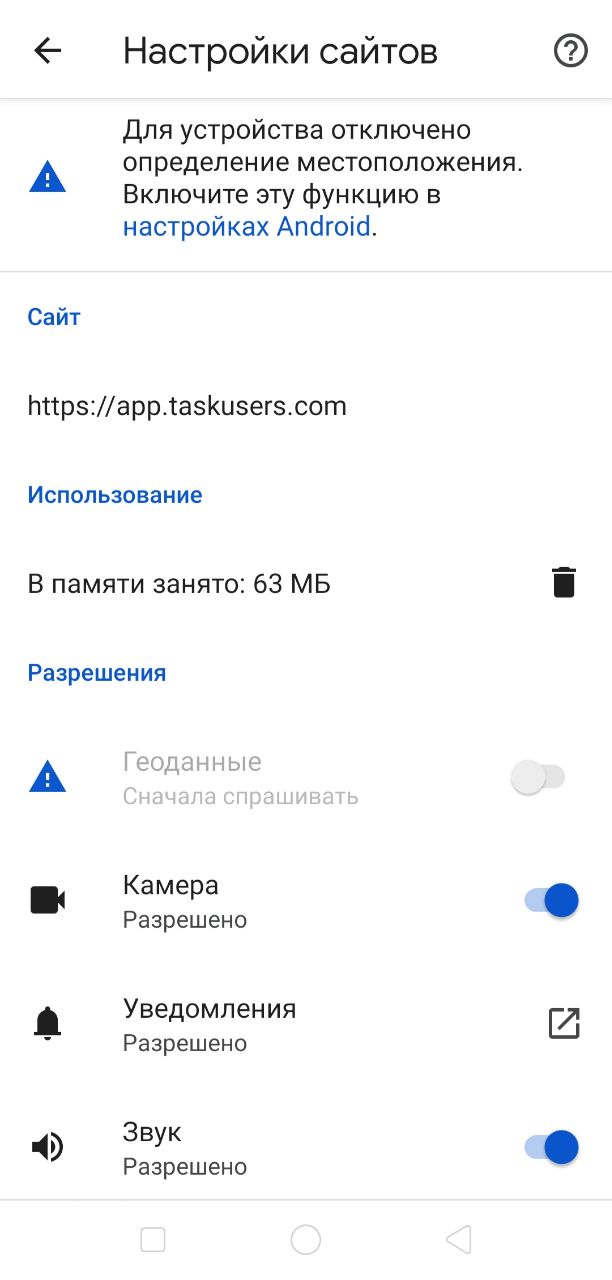Turn off the Звук permission toggle

pyautogui.click(x=551, y=1147)
